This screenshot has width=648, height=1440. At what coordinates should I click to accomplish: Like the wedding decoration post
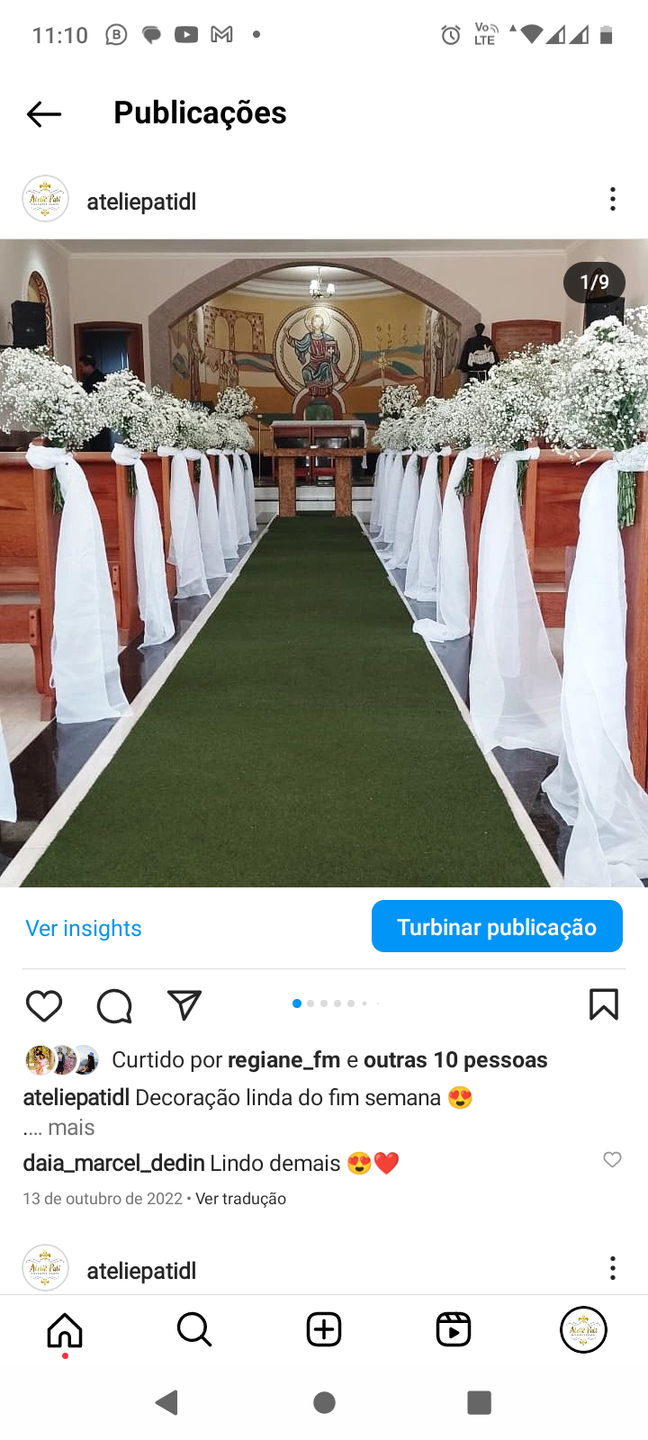point(44,1005)
